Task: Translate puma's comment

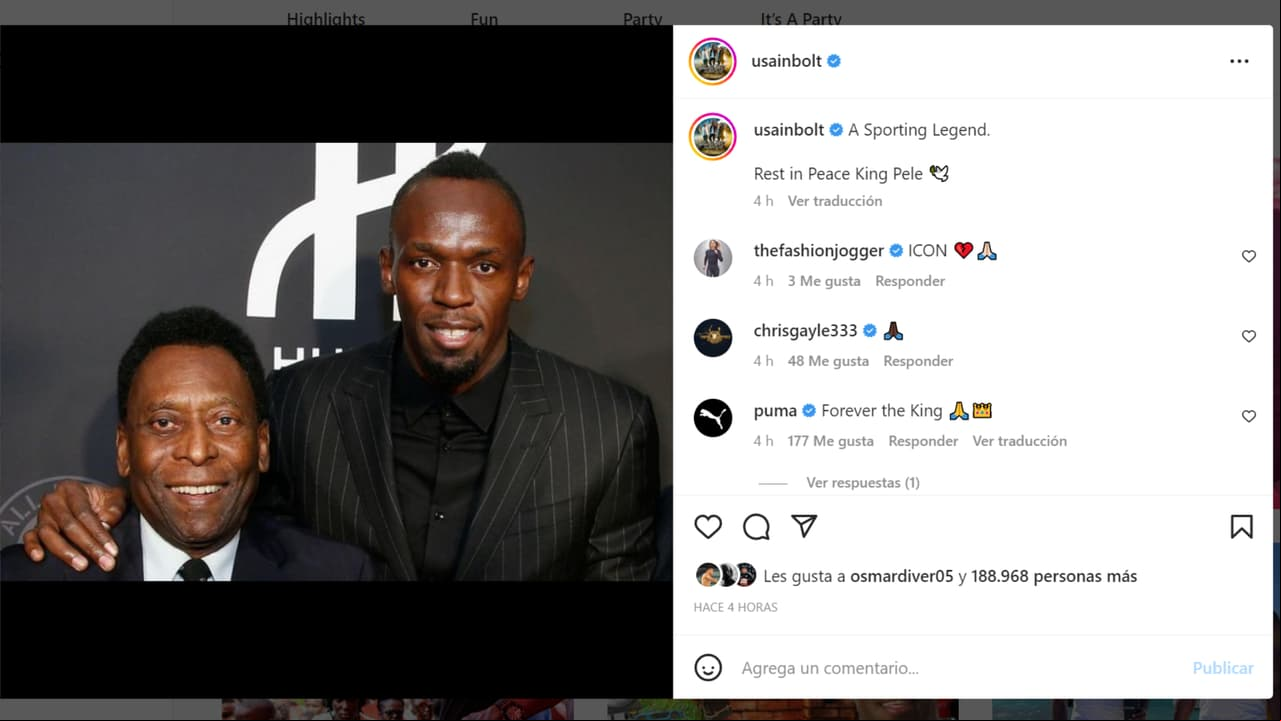Action: click(x=1019, y=441)
